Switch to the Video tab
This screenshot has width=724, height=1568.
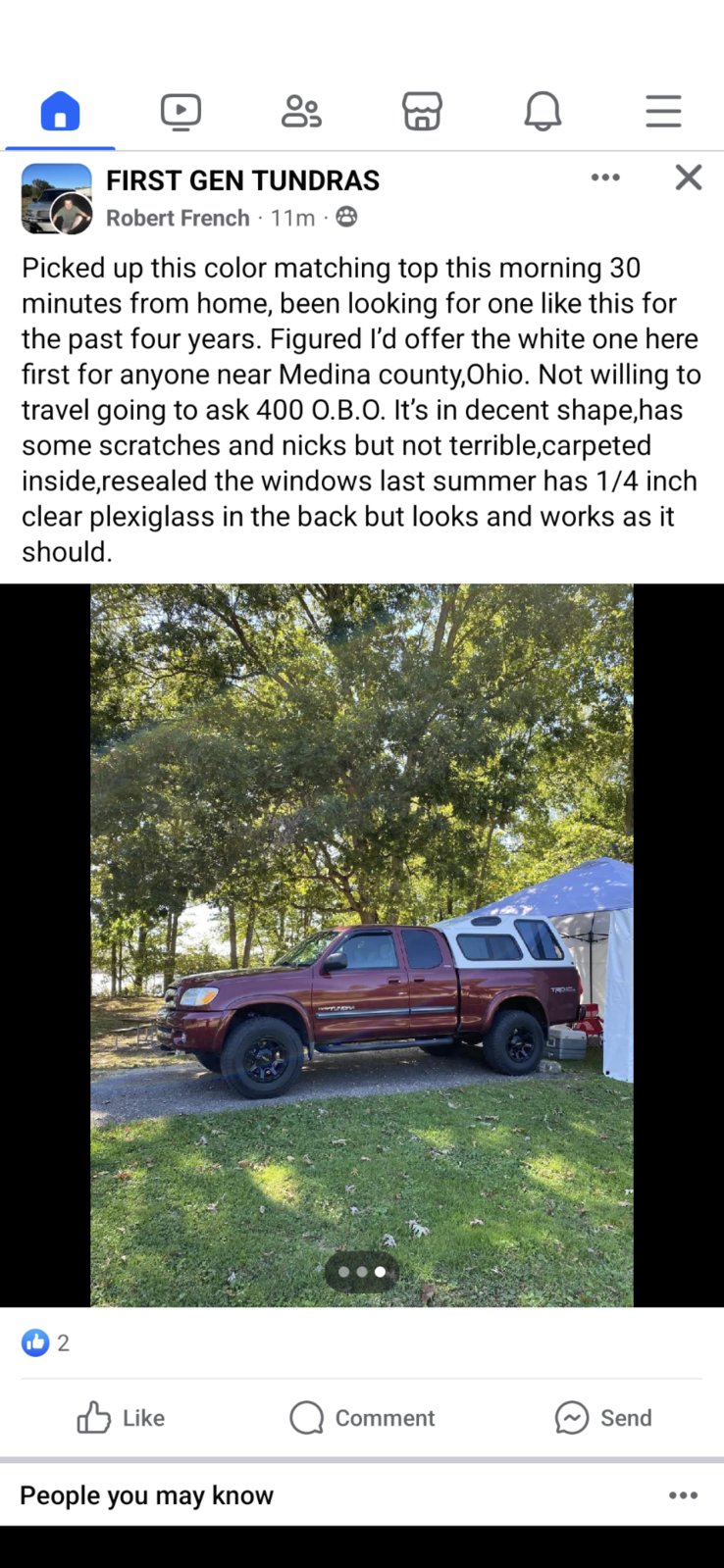[181, 111]
